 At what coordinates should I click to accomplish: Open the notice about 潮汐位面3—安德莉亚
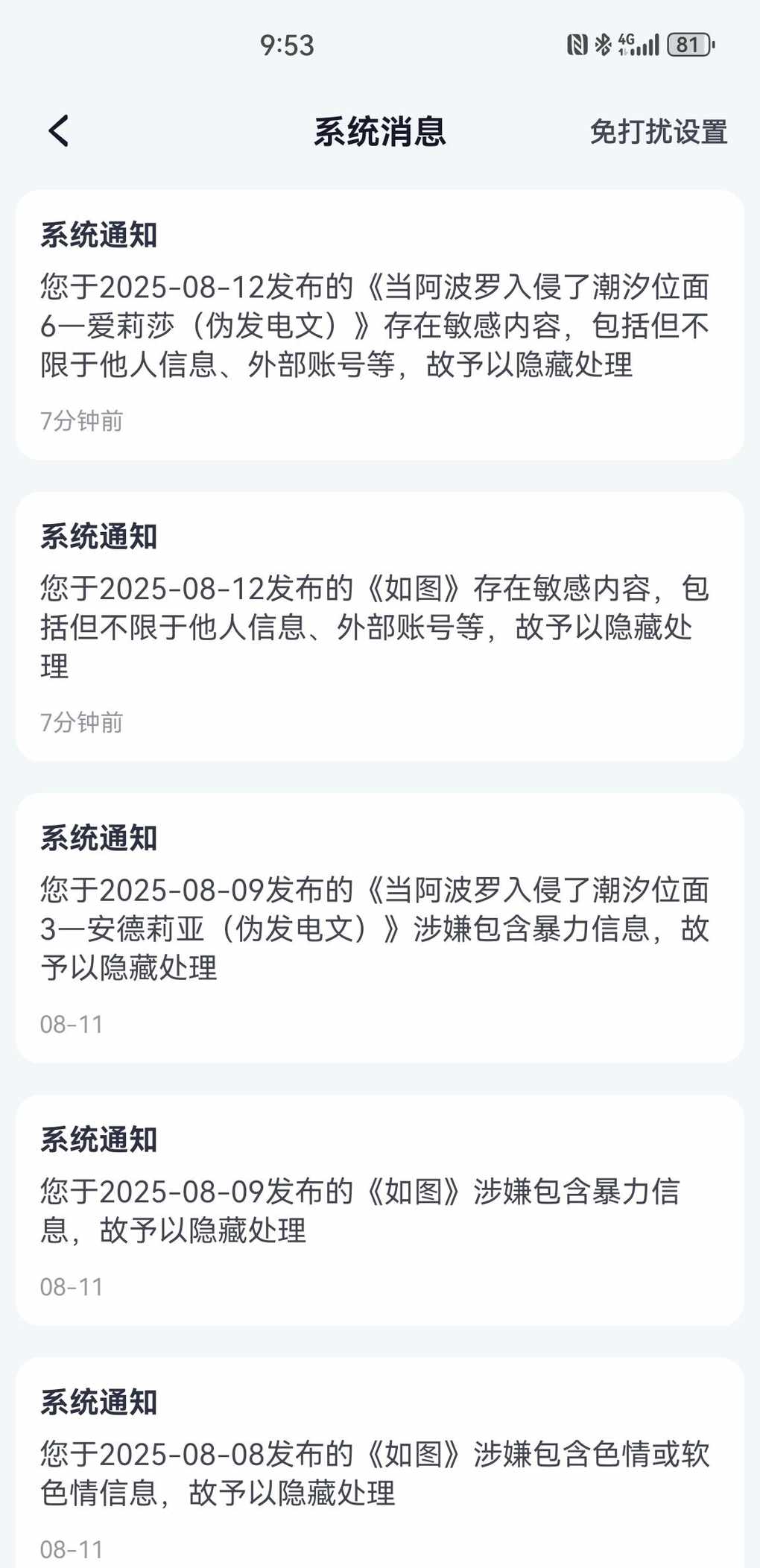(x=380, y=928)
